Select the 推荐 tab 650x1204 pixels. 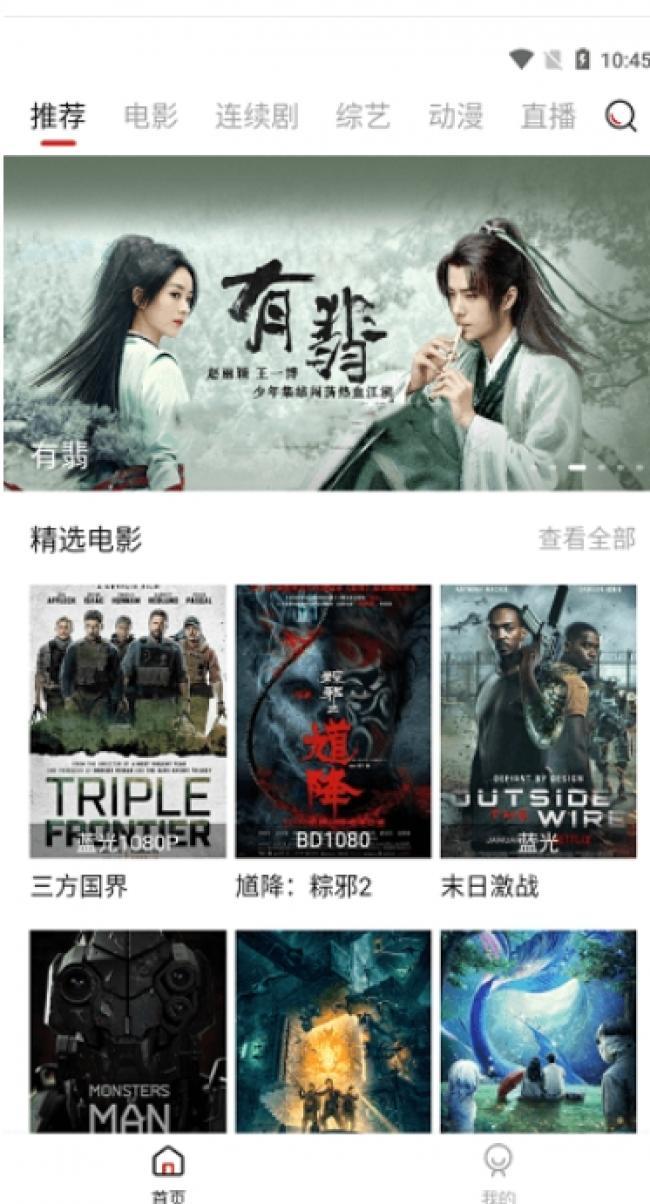[58, 116]
